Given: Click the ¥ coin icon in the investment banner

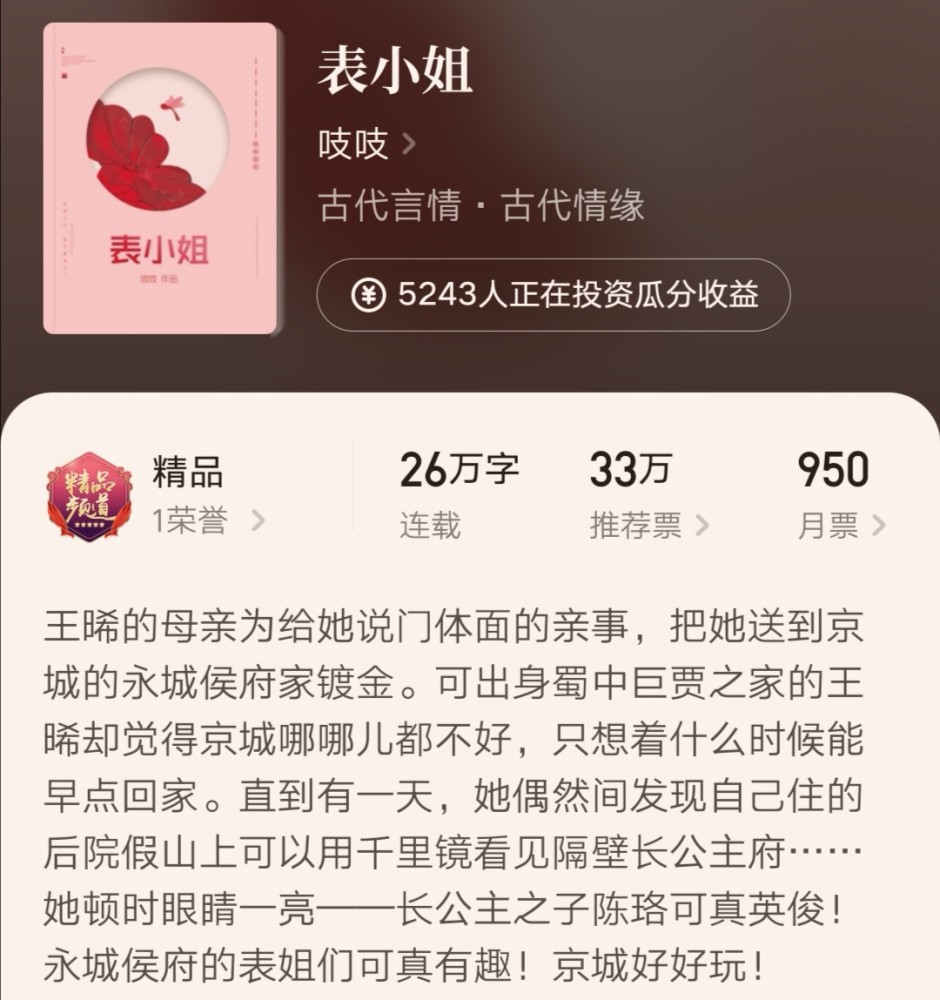Looking at the screenshot, I should pyautogui.click(x=369, y=293).
